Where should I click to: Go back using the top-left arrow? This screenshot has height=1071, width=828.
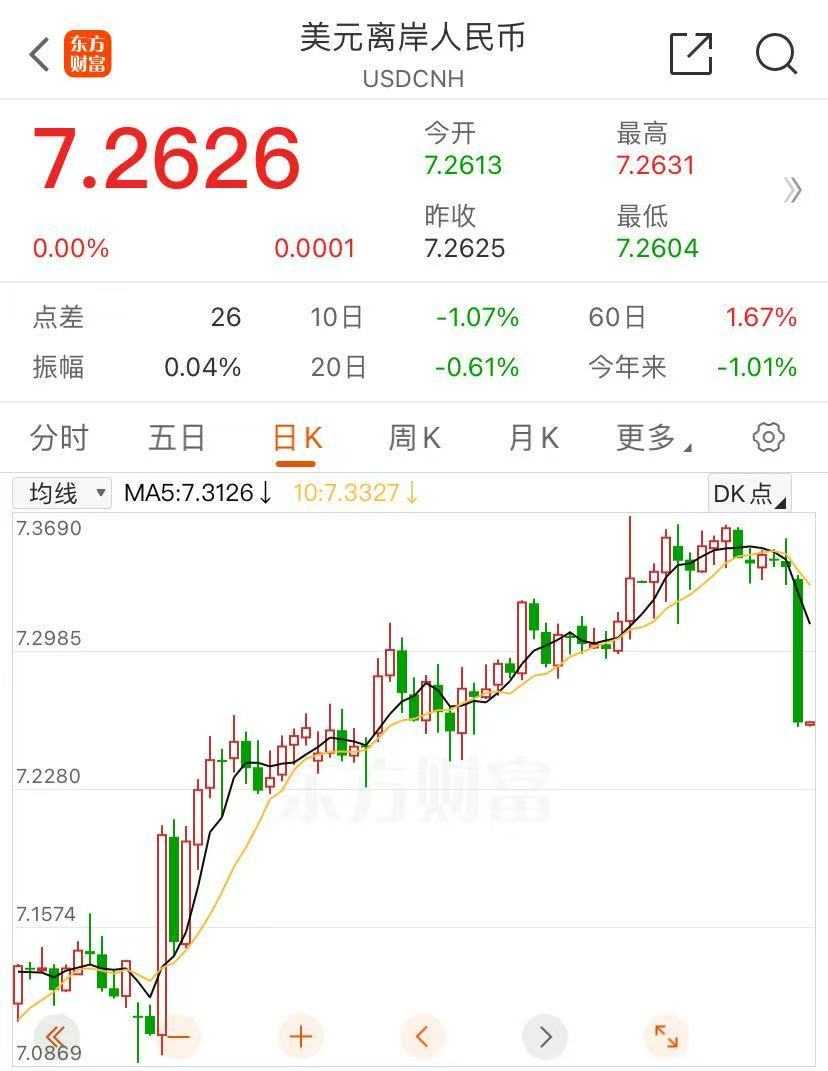40,55
